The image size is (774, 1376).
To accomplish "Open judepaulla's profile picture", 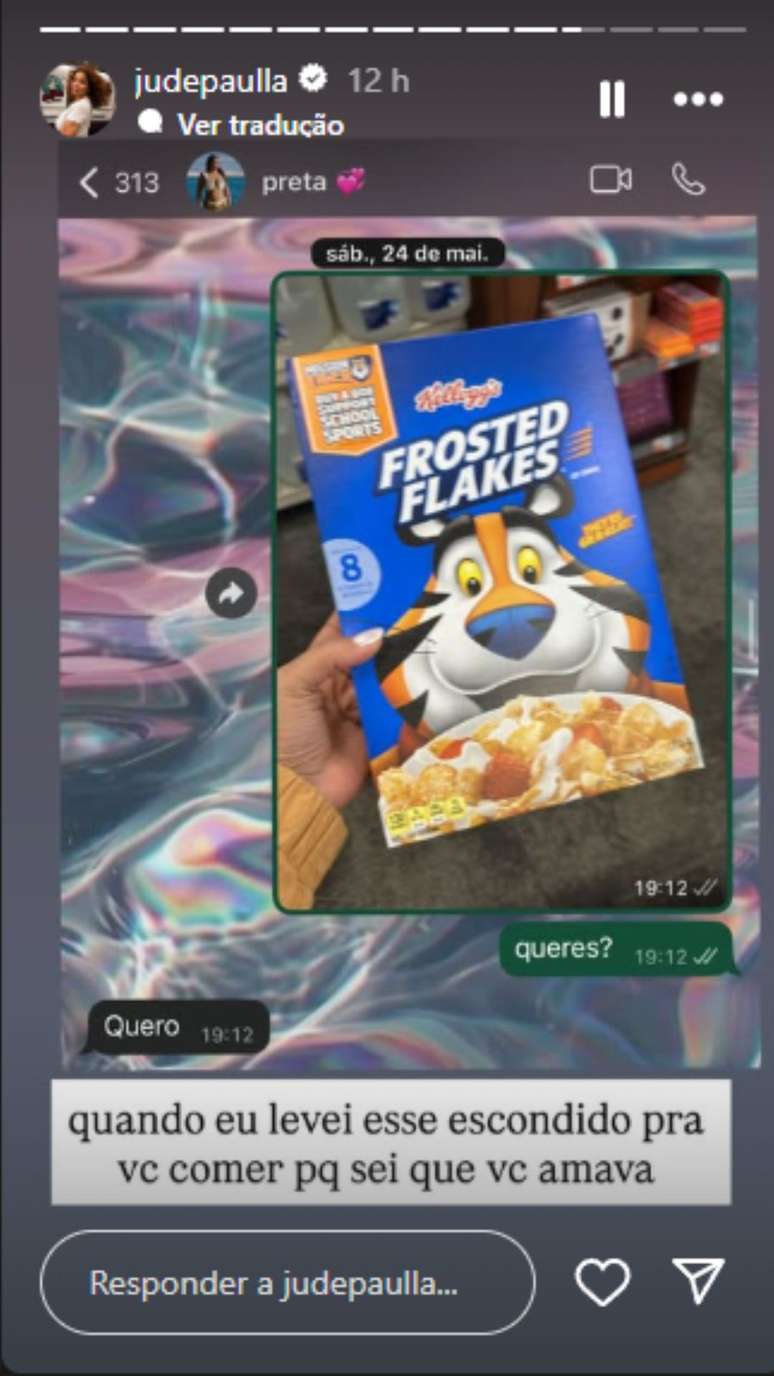I will pyautogui.click(x=77, y=99).
